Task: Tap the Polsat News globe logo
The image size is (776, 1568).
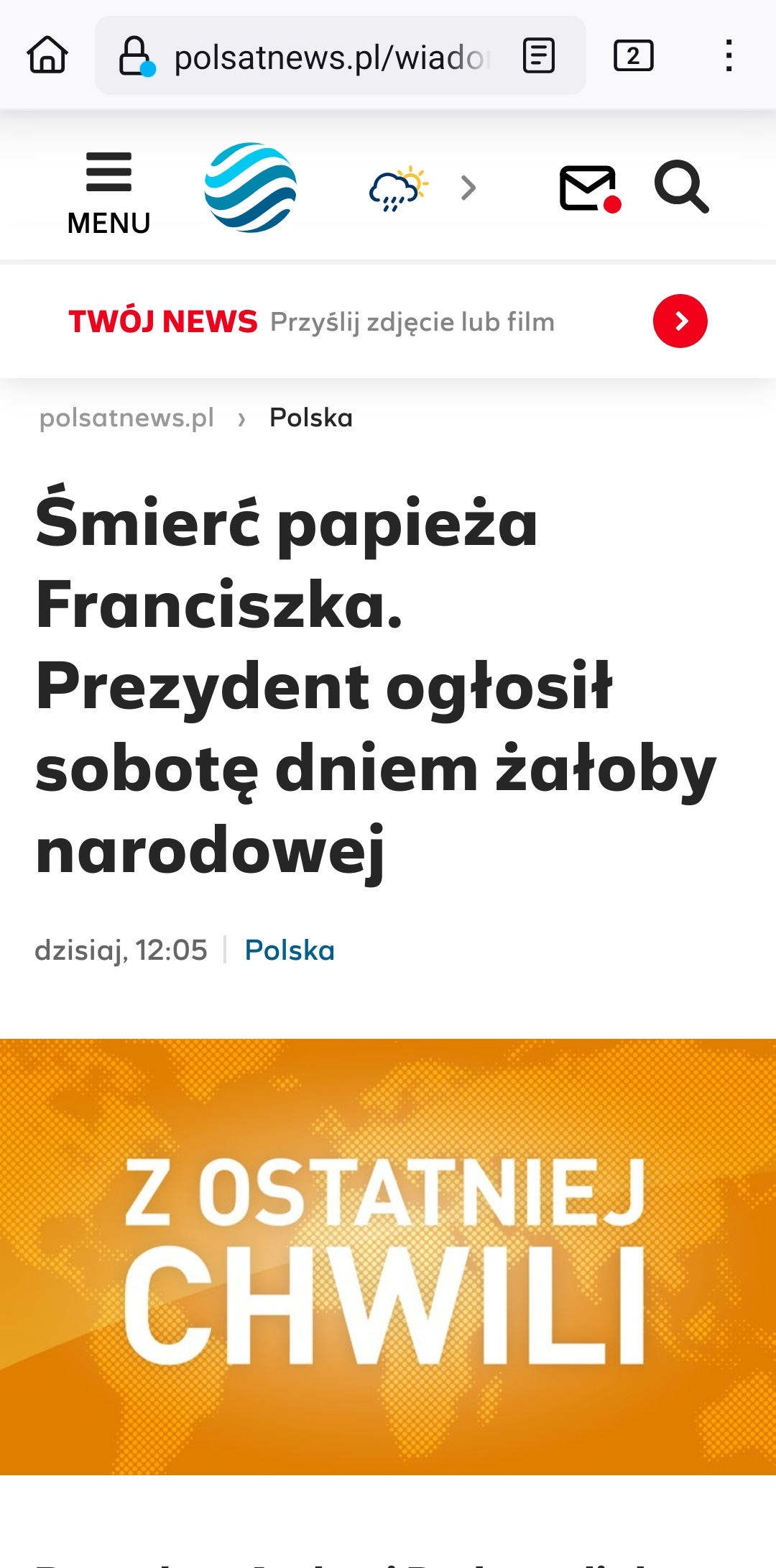Action: pos(250,188)
